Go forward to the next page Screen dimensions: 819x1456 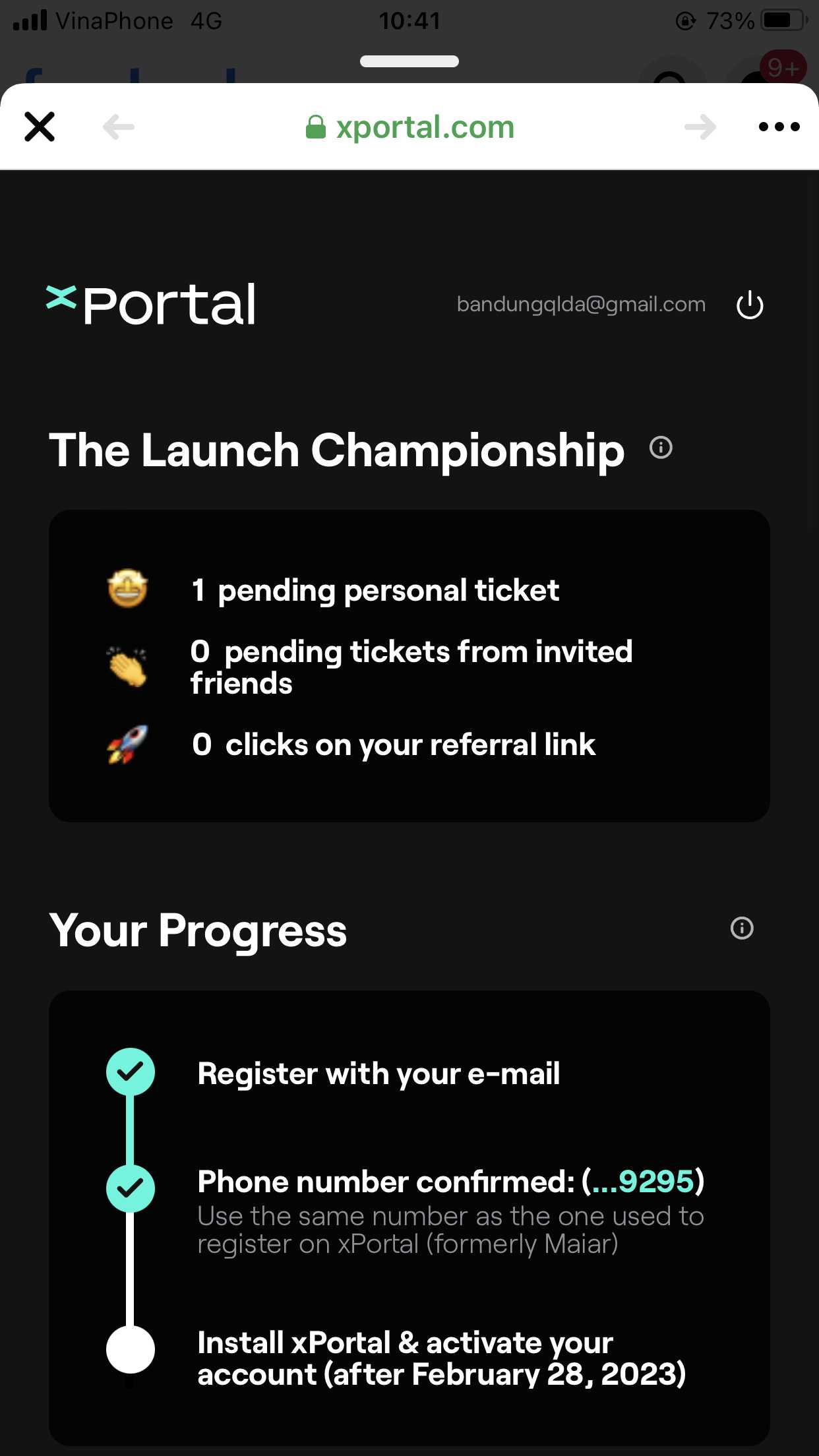click(x=700, y=127)
